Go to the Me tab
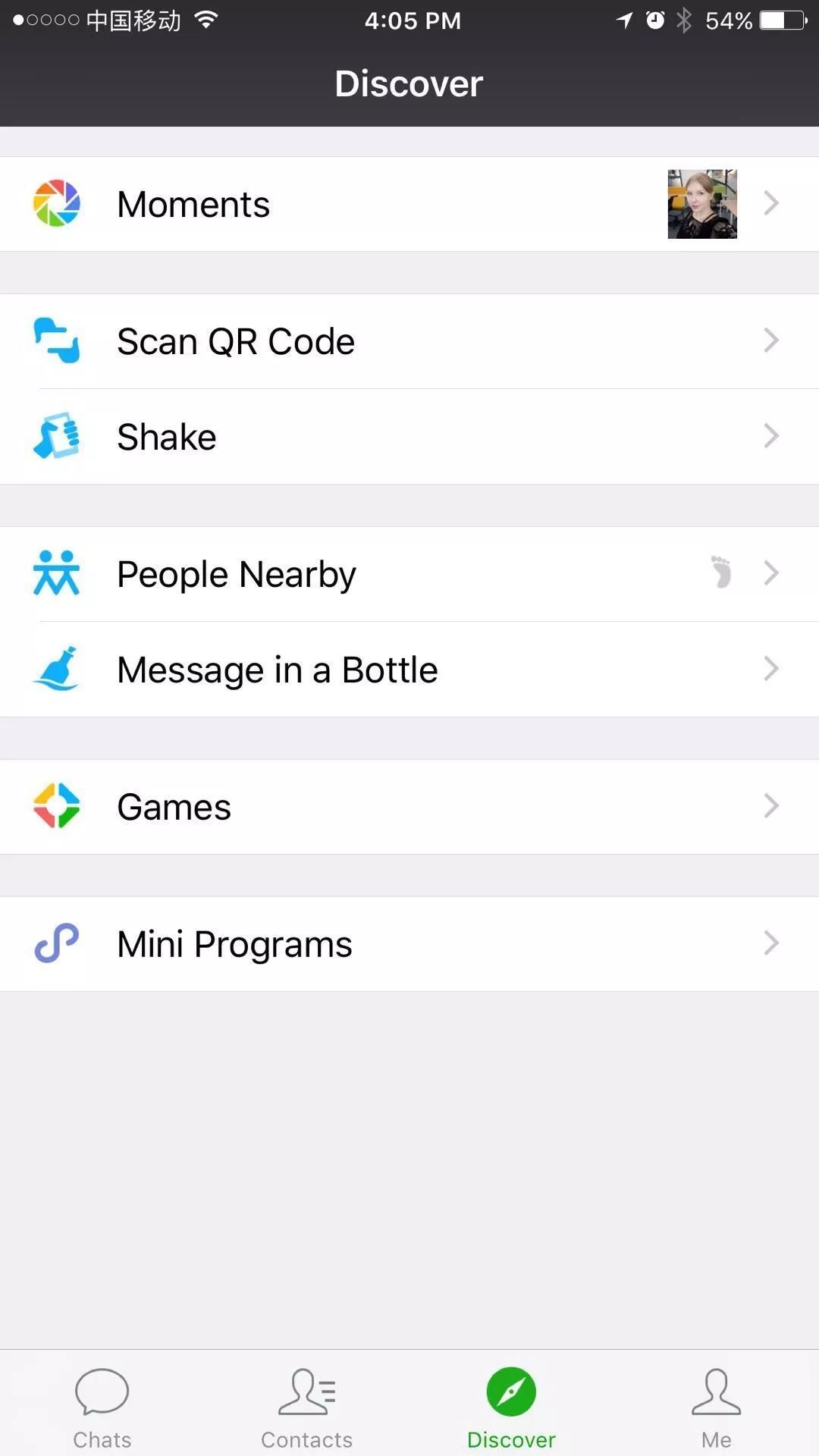The width and height of the screenshot is (819, 1456). pyautogui.click(x=716, y=1407)
